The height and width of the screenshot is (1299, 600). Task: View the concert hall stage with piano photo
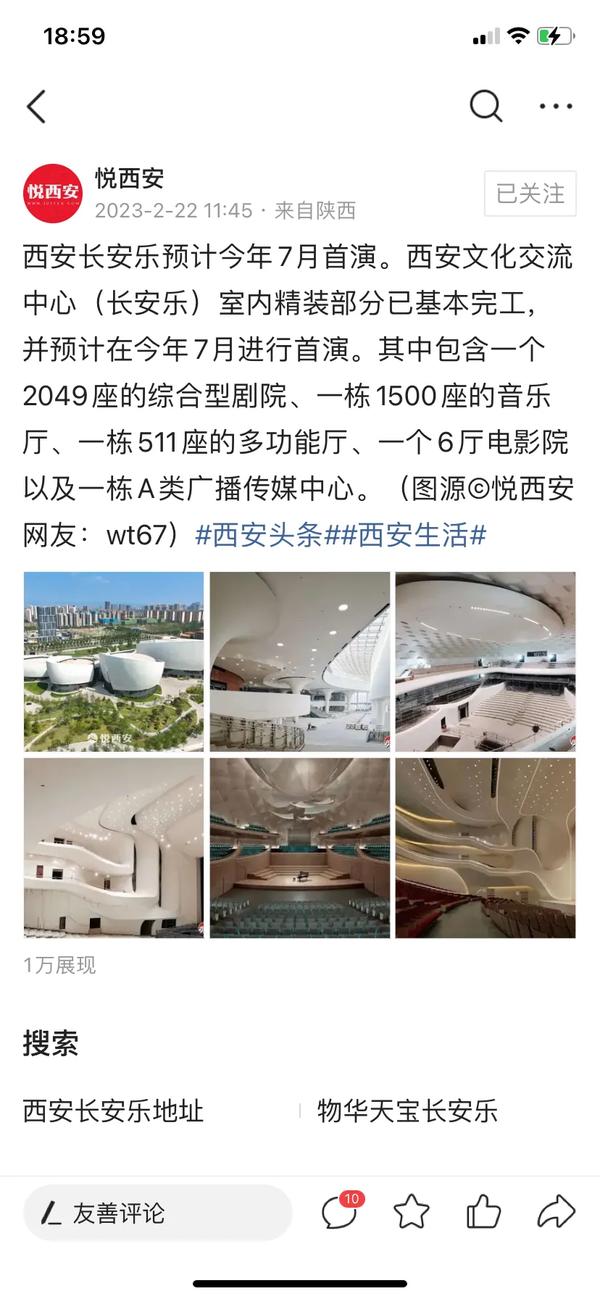(300, 848)
